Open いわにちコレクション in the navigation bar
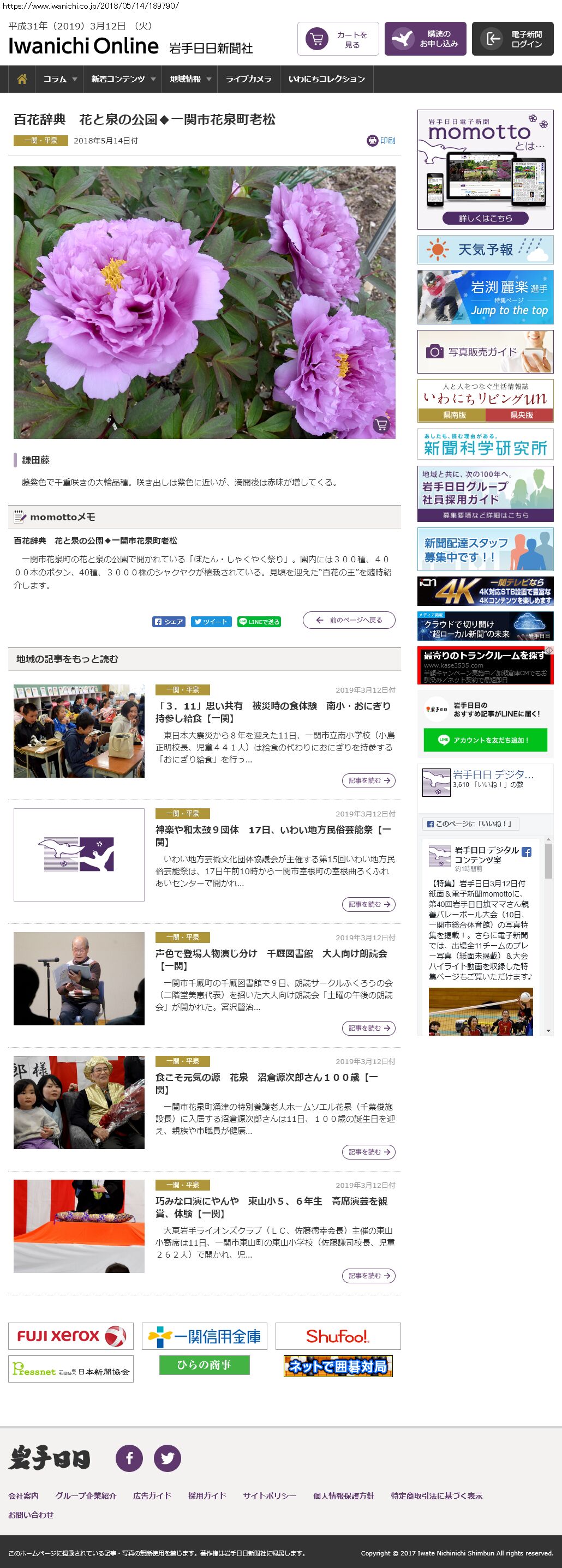This screenshot has width=562, height=1568. [326, 79]
